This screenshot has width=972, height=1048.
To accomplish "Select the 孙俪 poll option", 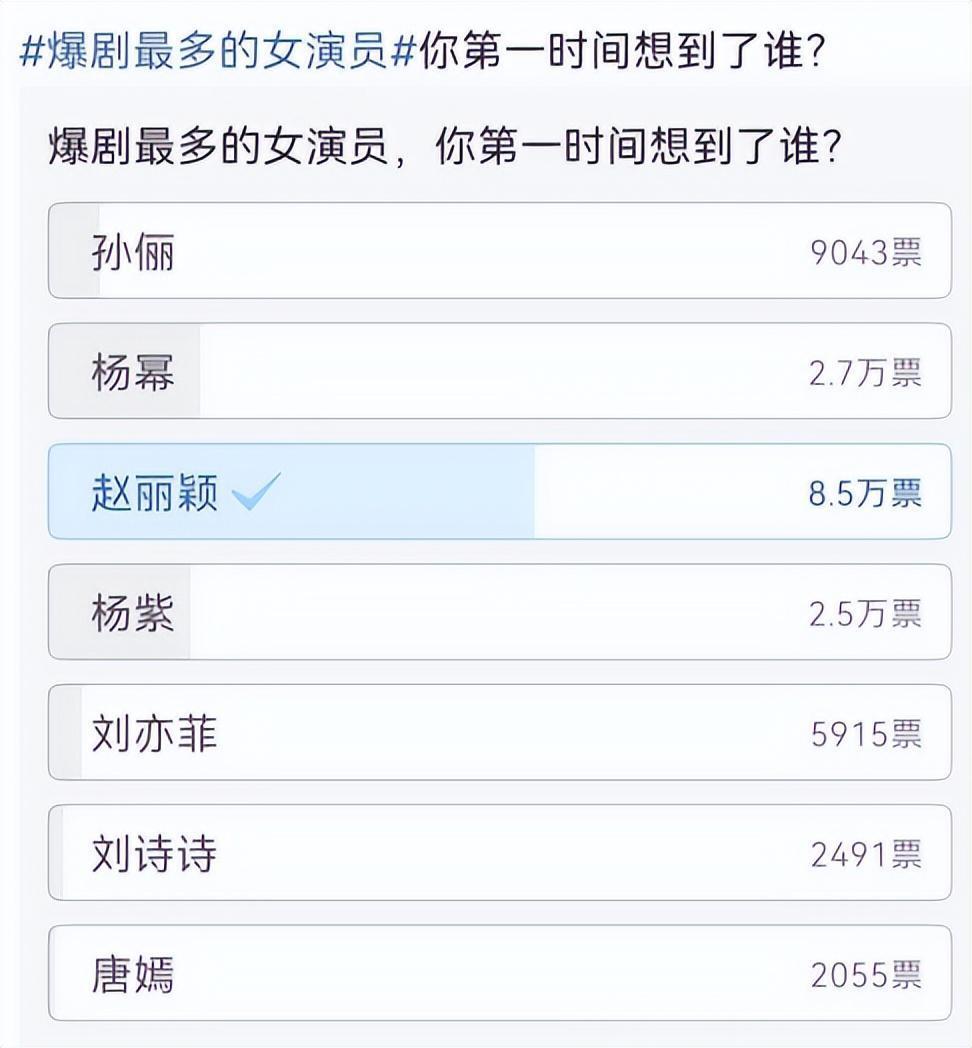I will point(499,251).
